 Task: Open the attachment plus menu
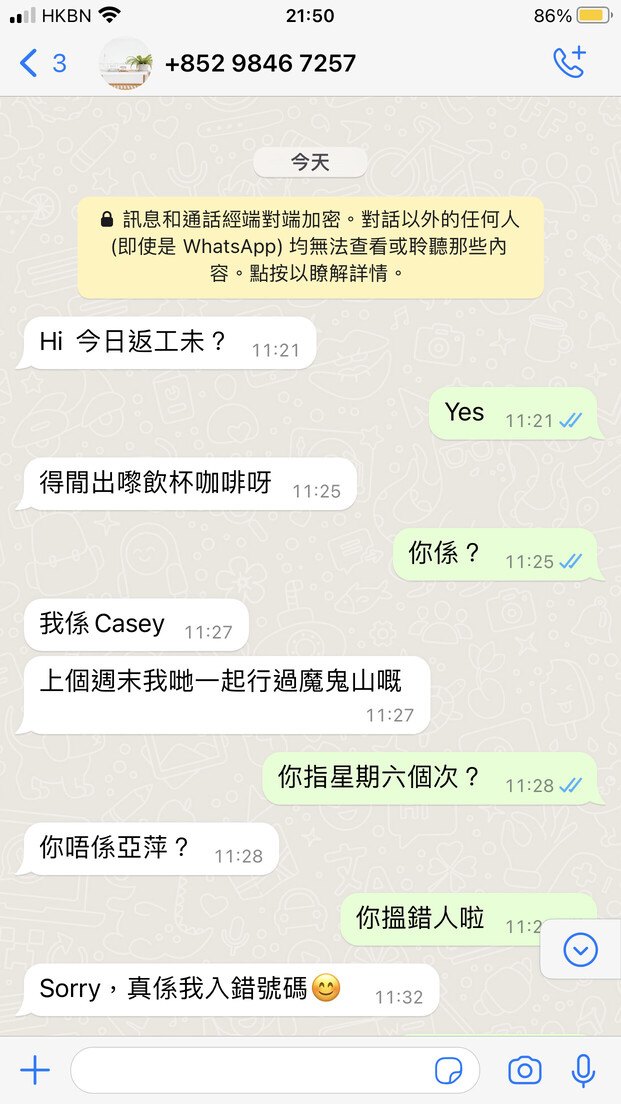coord(34,1071)
